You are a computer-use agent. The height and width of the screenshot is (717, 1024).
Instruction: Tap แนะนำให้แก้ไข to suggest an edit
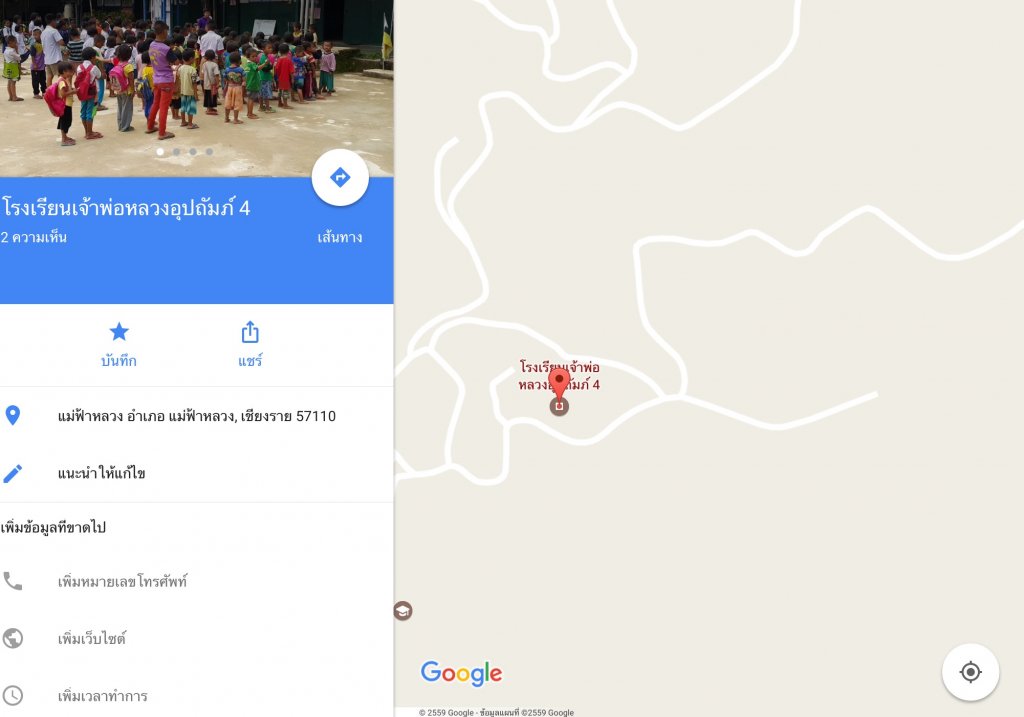coord(101,473)
